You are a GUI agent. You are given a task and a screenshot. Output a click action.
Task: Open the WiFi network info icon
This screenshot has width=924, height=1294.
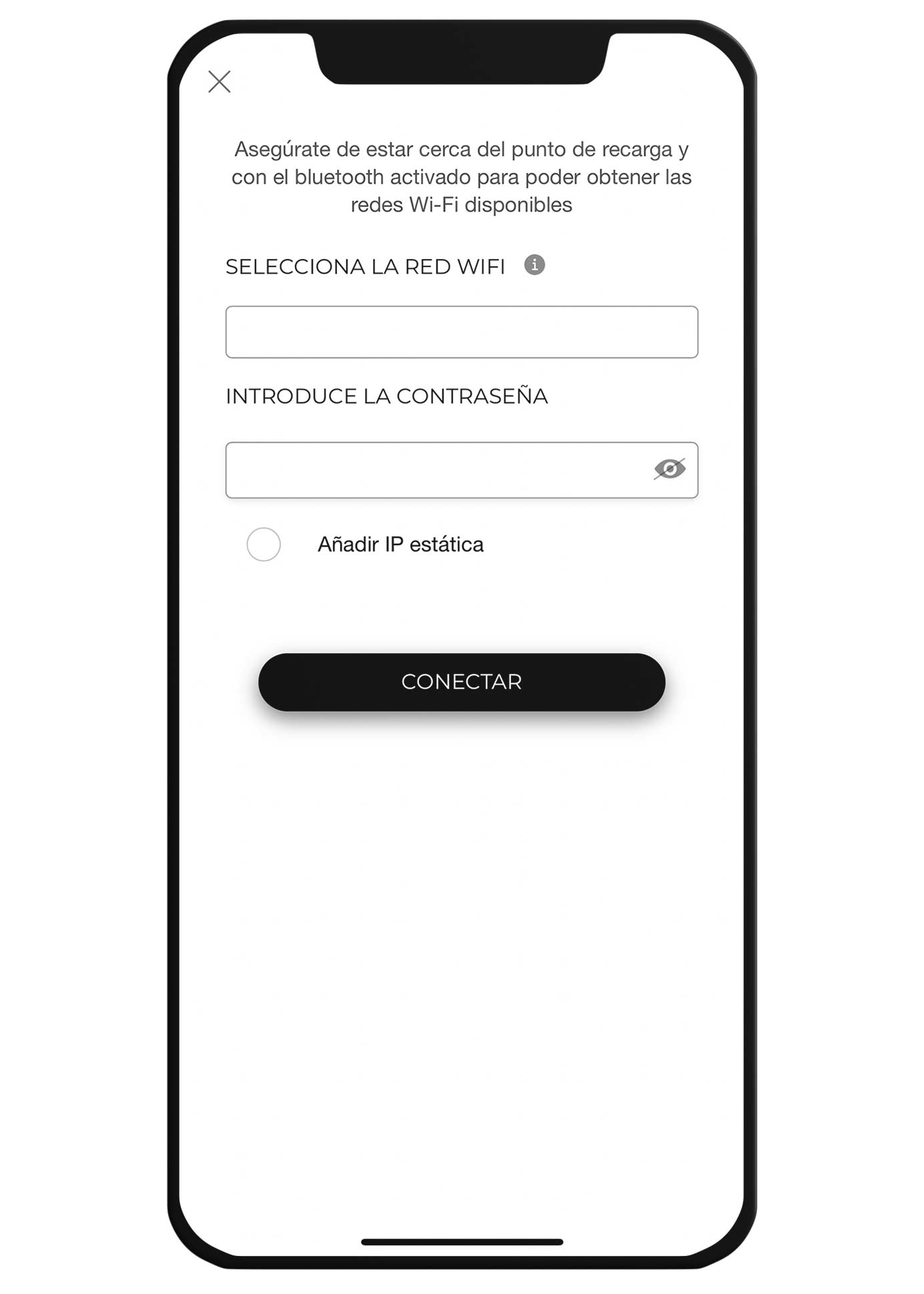coord(534,265)
